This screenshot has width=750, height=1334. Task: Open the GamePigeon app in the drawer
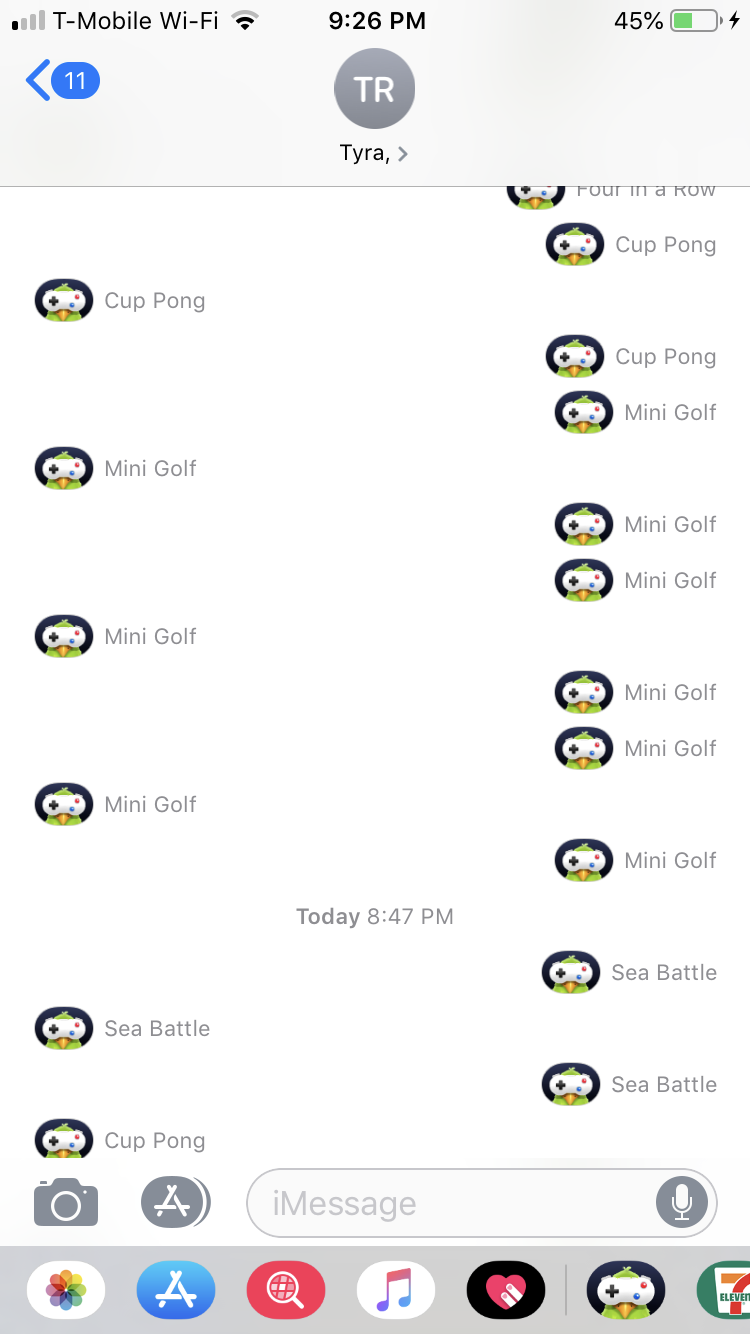coord(626,1290)
